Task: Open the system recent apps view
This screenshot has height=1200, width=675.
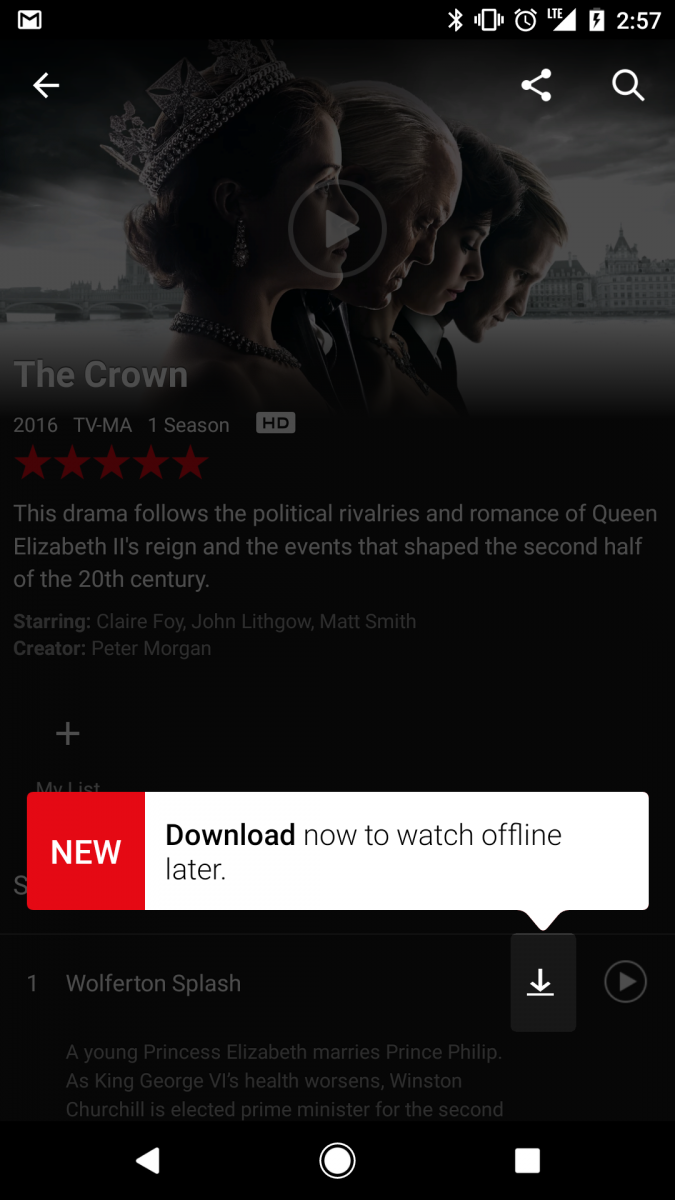Action: pos(527,1160)
